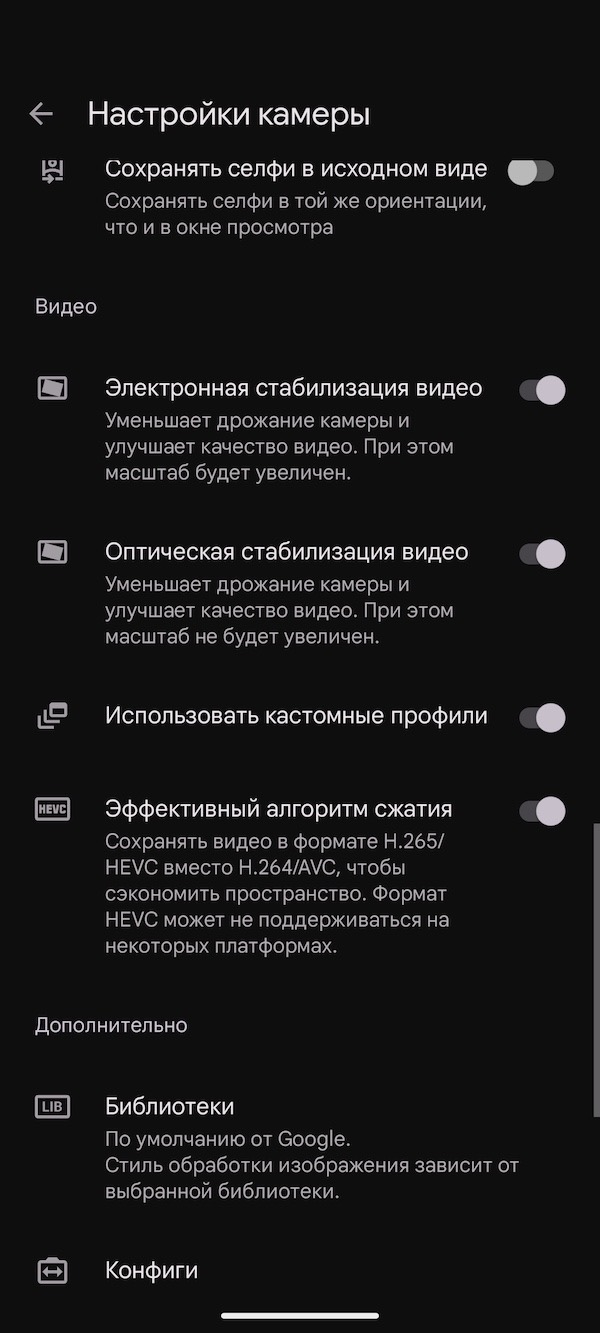Open the Библиотеки settings row

click(x=300, y=1148)
